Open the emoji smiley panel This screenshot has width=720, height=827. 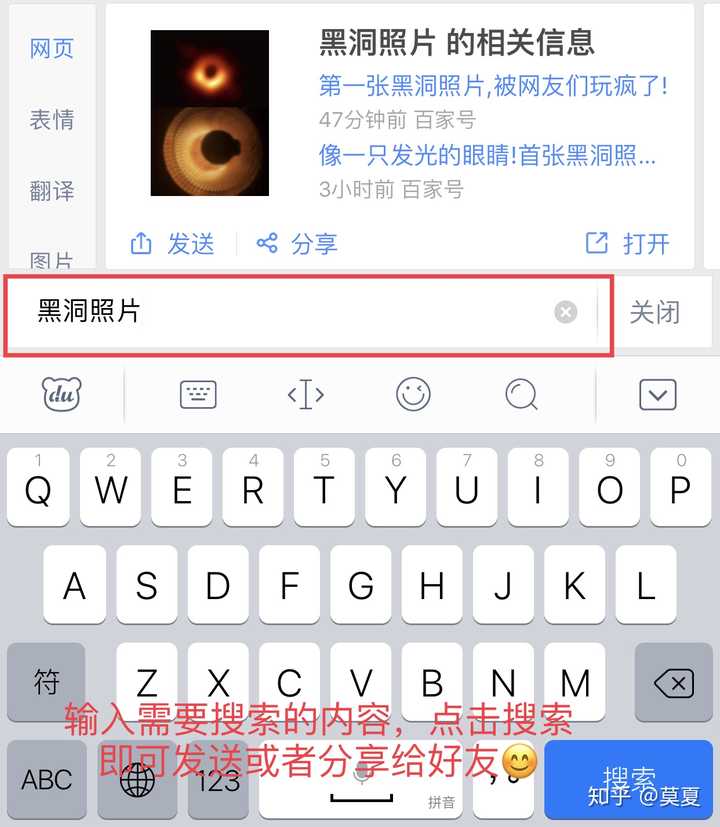(413, 395)
